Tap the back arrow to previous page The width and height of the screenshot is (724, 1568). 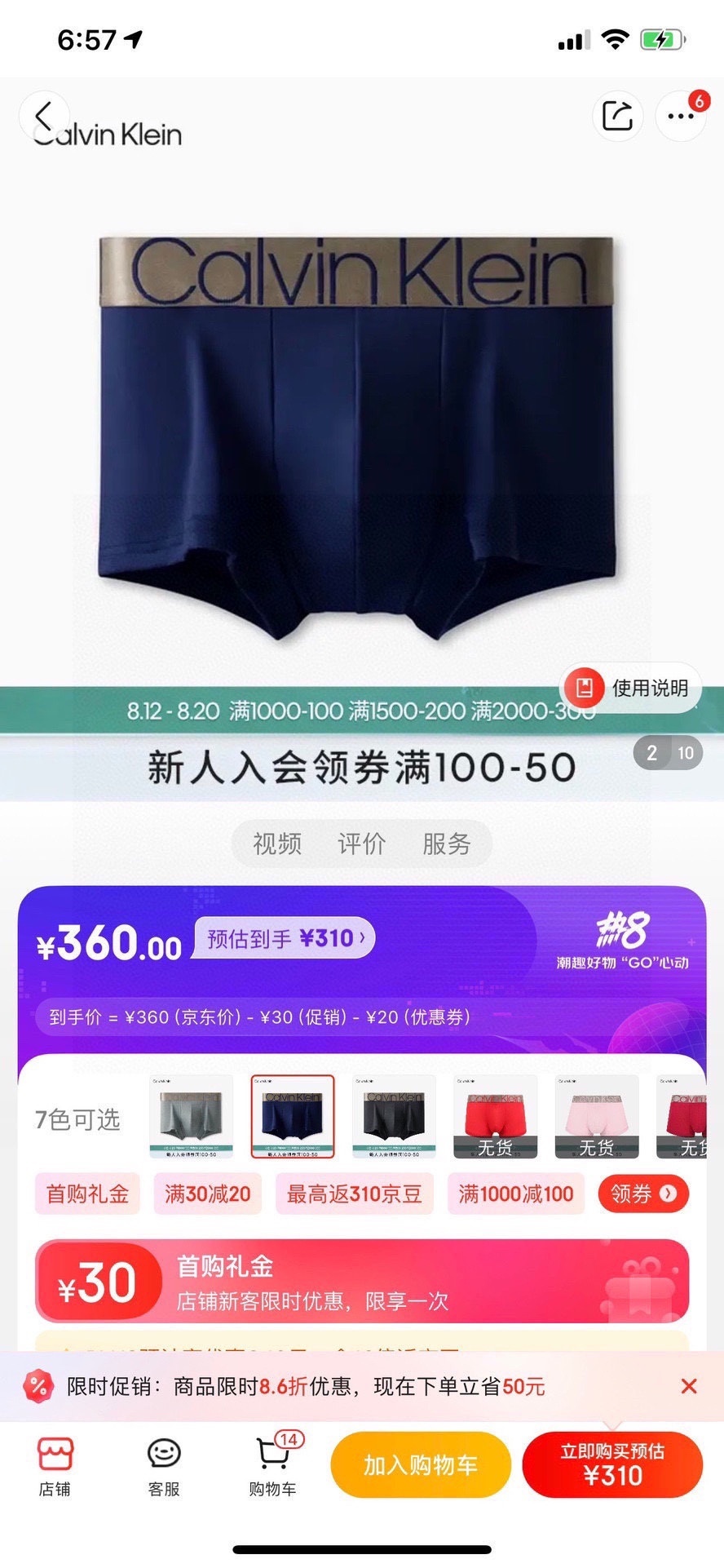coord(45,116)
